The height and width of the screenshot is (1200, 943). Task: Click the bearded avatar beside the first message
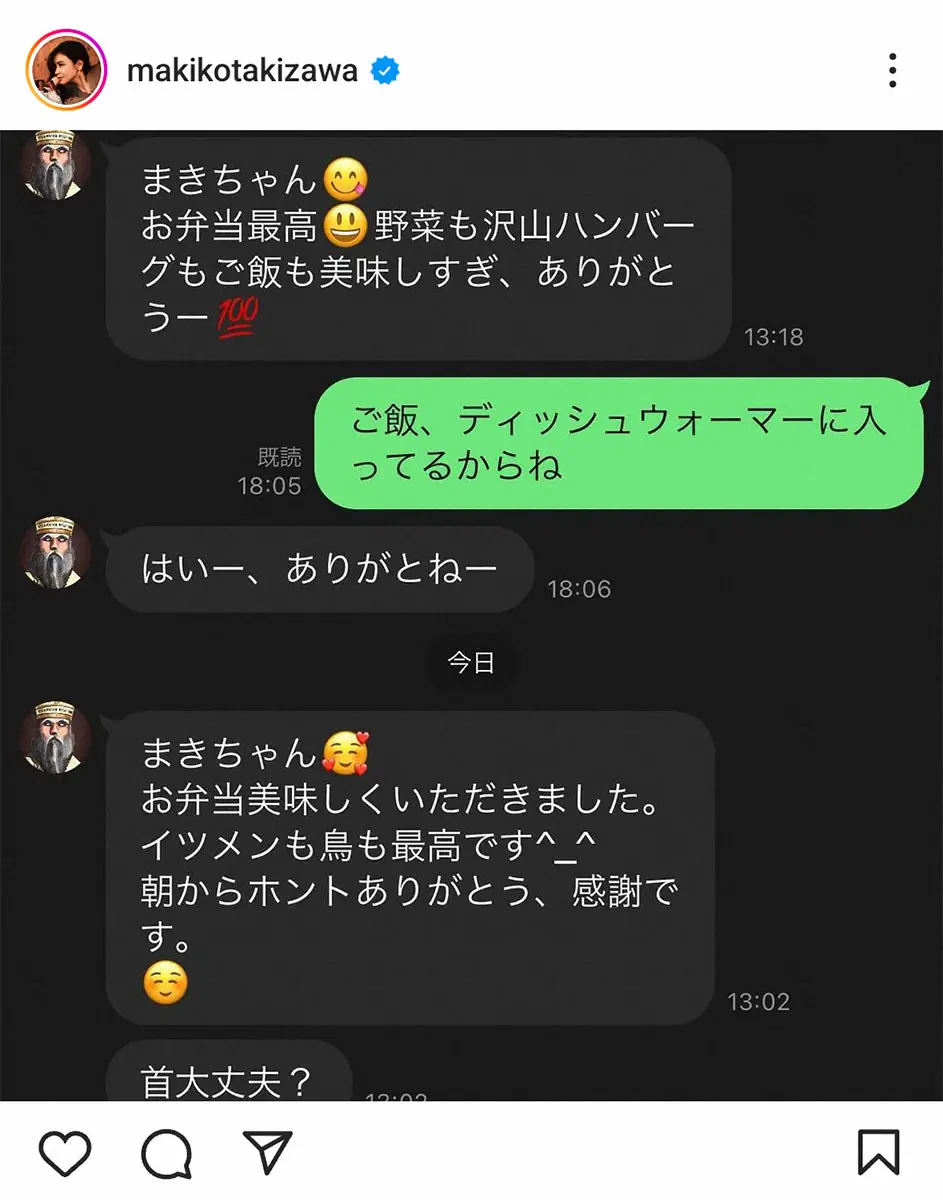[55, 165]
